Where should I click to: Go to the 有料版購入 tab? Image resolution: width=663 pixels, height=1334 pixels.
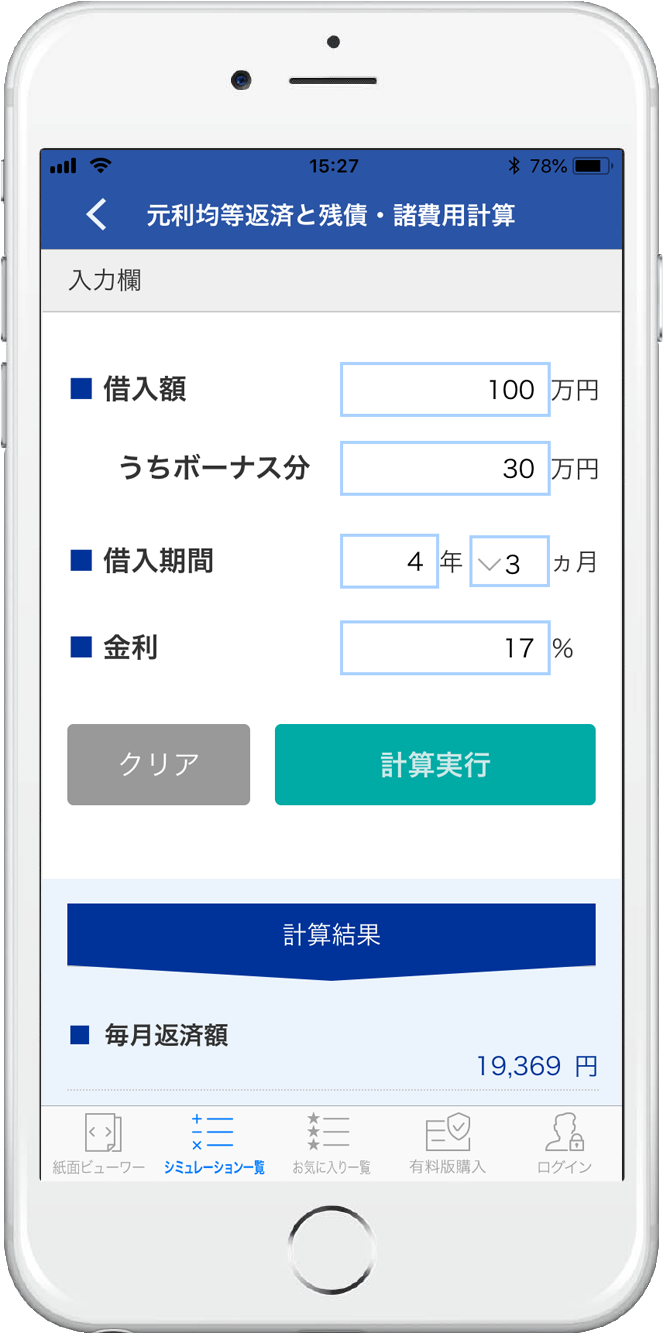click(x=447, y=1143)
